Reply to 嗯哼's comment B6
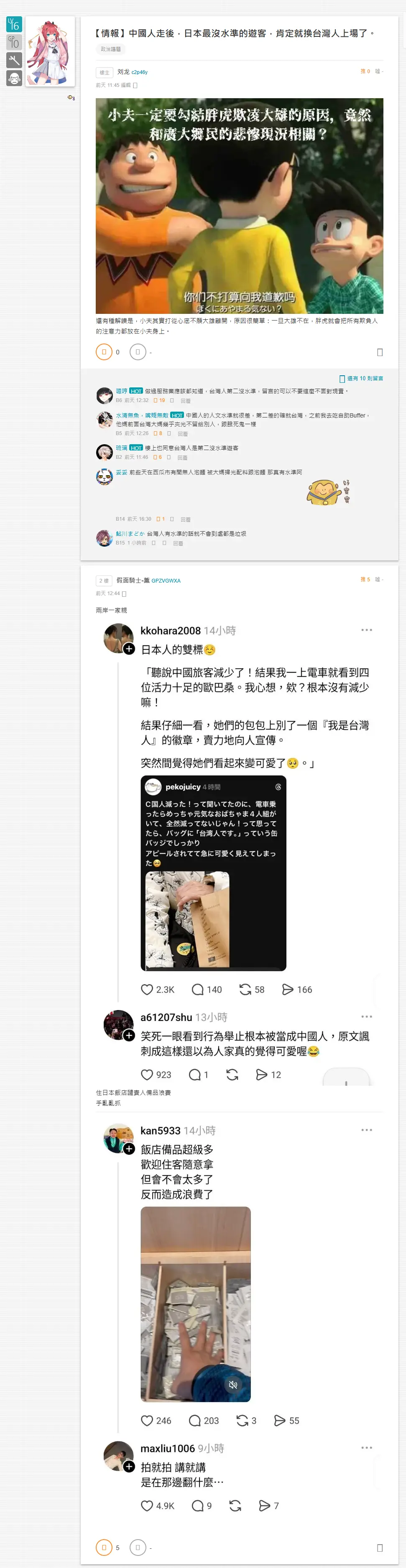406x1568 pixels. 186,401
